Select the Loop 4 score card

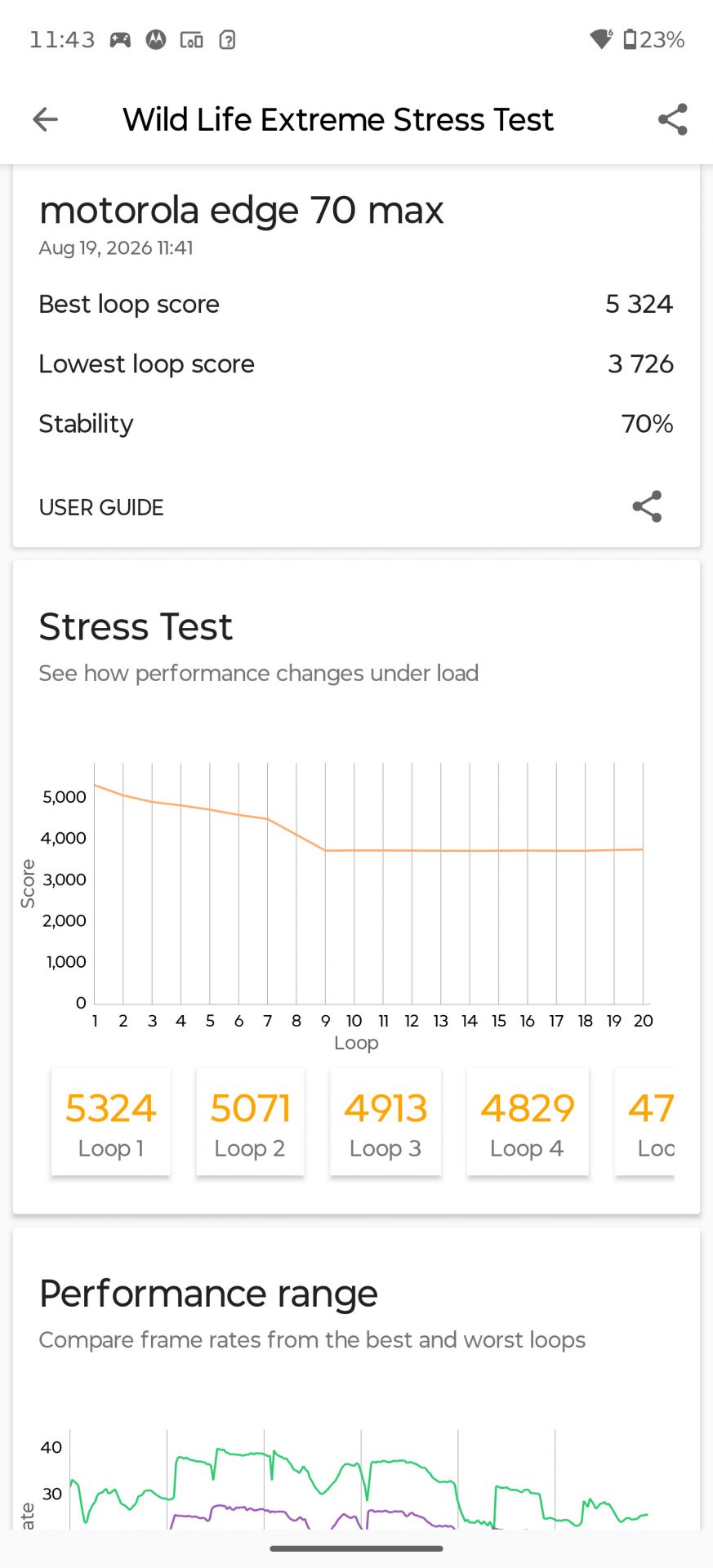click(x=528, y=1122)
